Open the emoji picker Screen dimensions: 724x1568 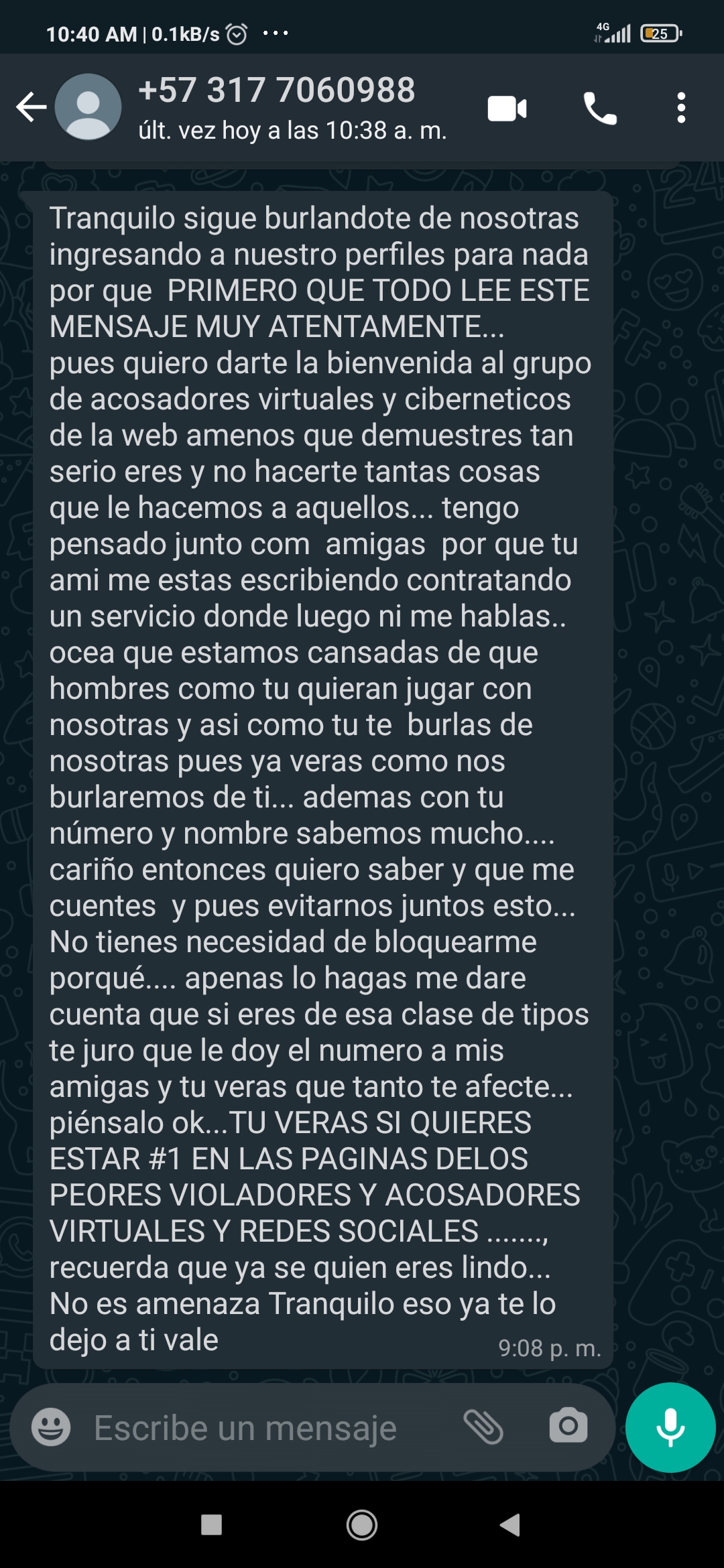click(51, 1427)
